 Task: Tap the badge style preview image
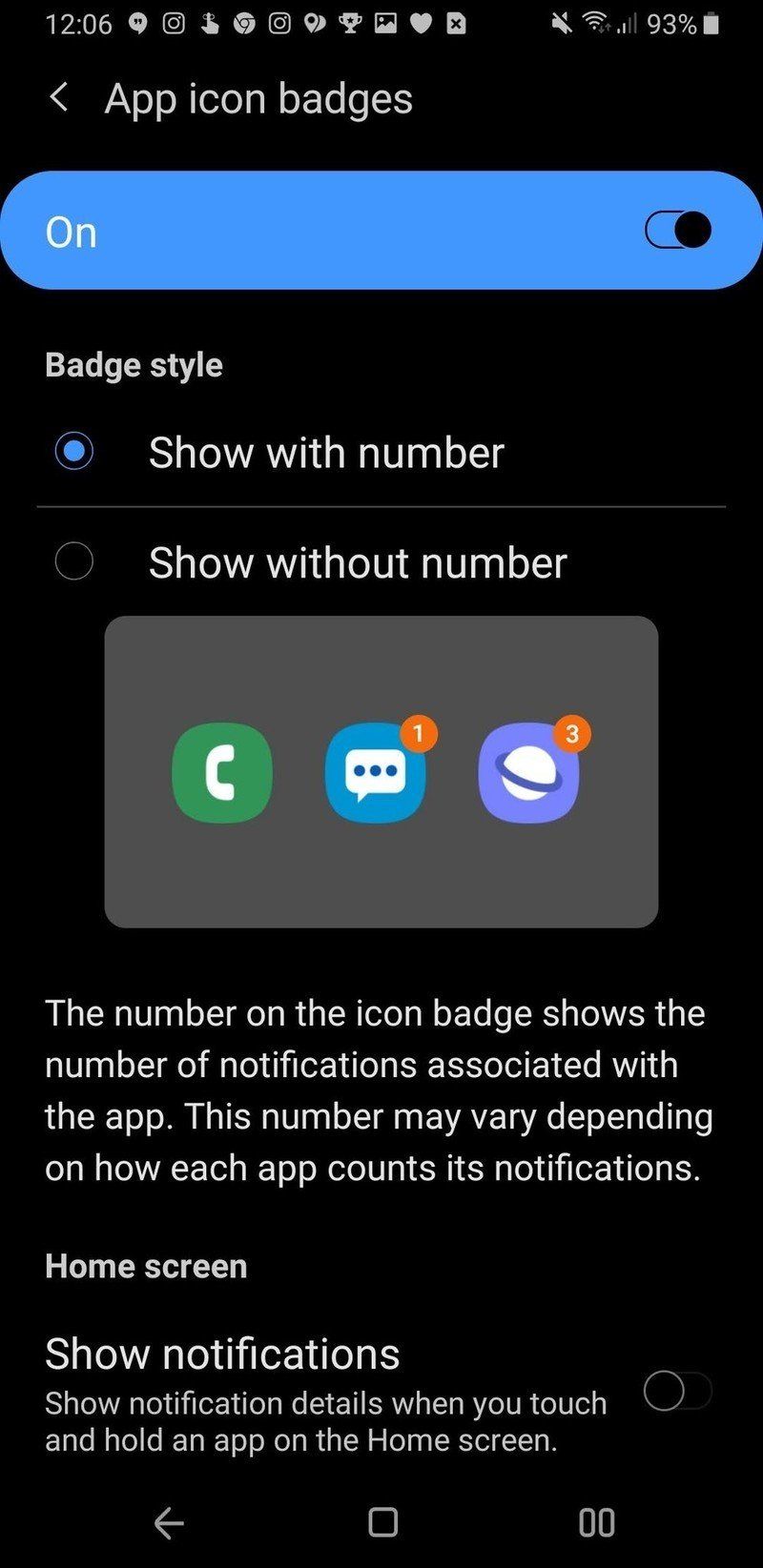click(x=381, y=772)
